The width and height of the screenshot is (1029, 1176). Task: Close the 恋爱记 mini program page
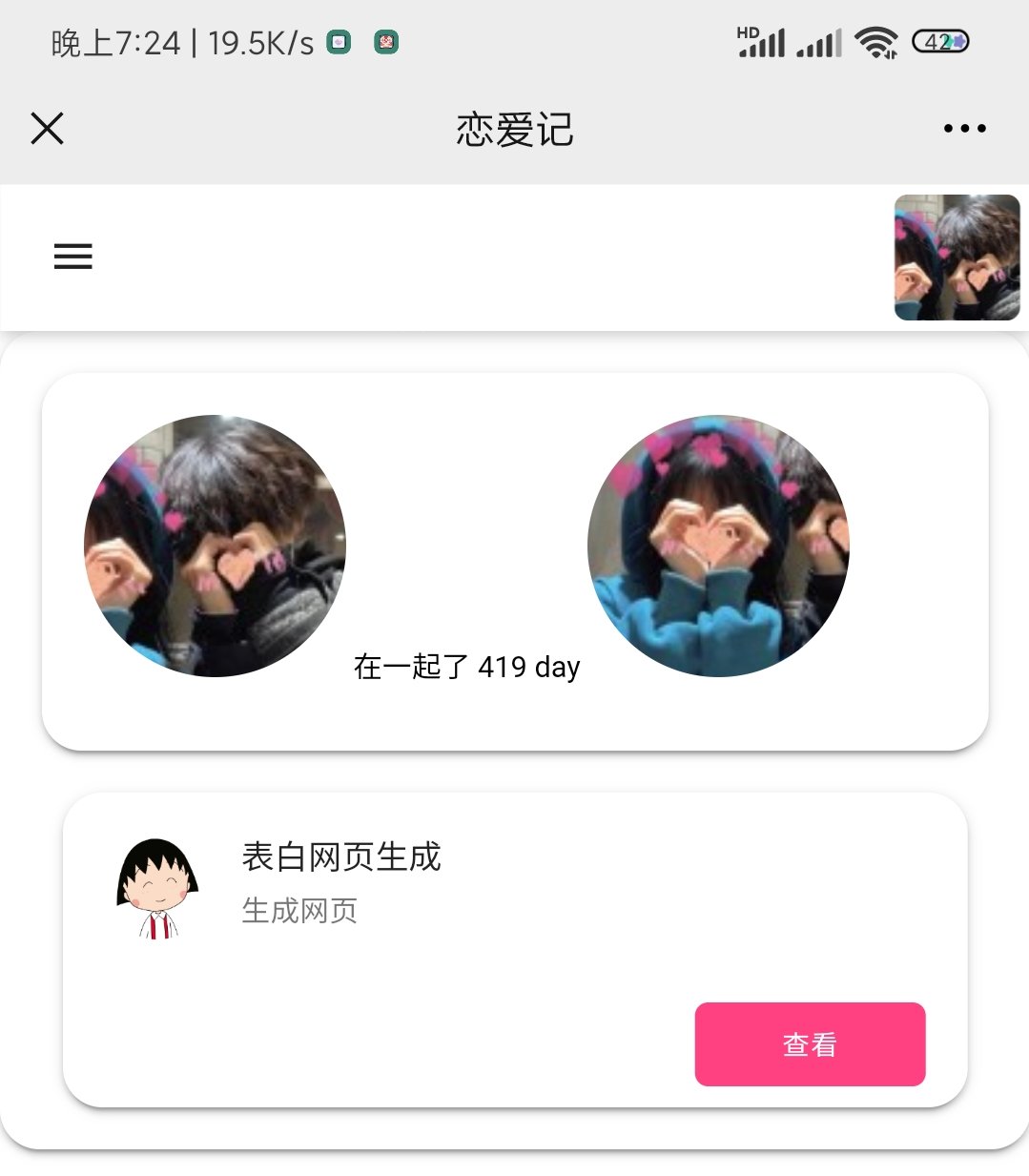[47, 128]
